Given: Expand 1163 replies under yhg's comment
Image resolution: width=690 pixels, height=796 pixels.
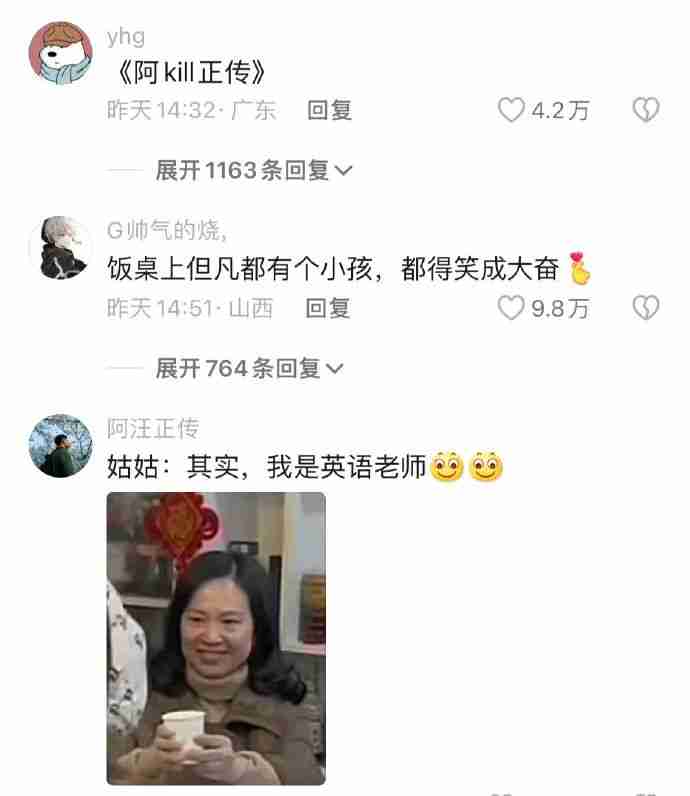Looking at the screenshot, I should [x=254, y=171].
